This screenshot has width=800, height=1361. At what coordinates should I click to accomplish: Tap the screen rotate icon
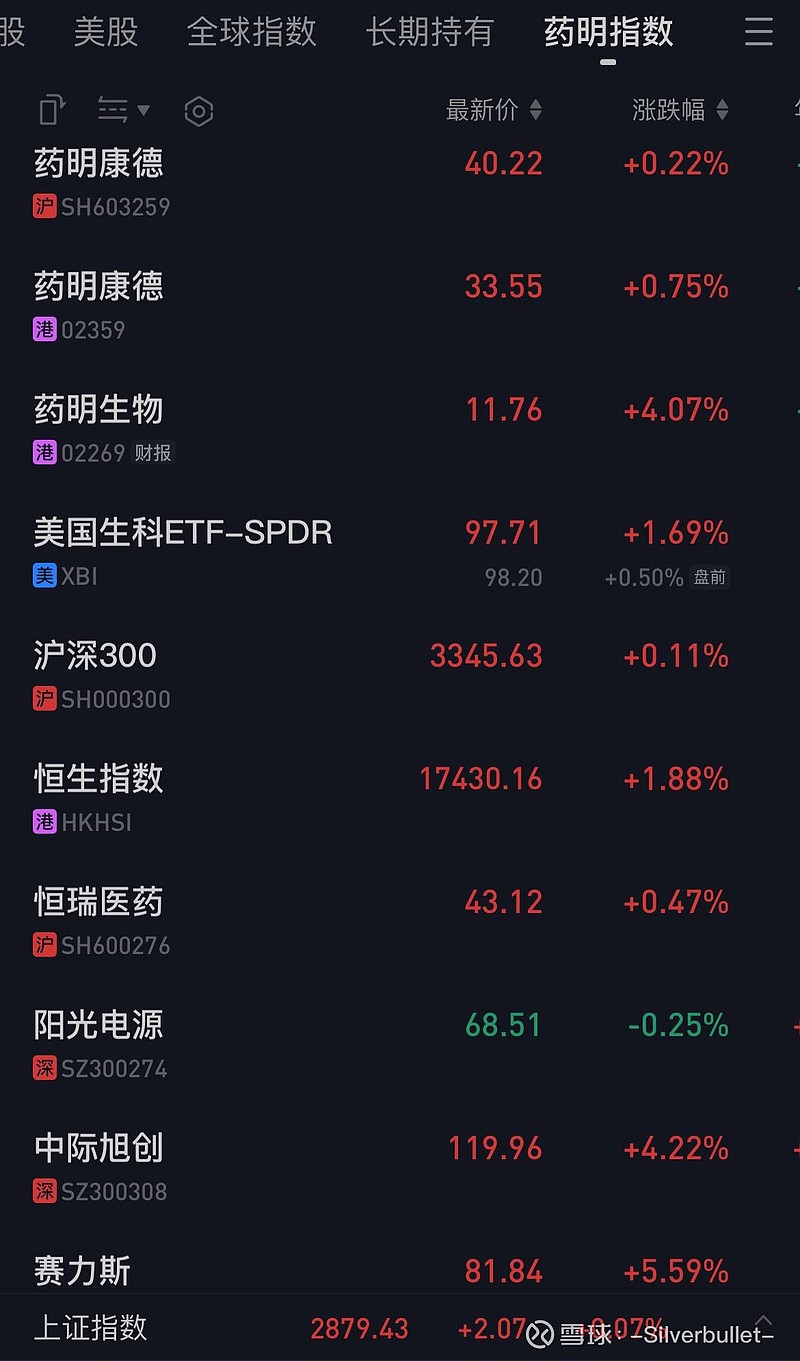pos(52,110)
